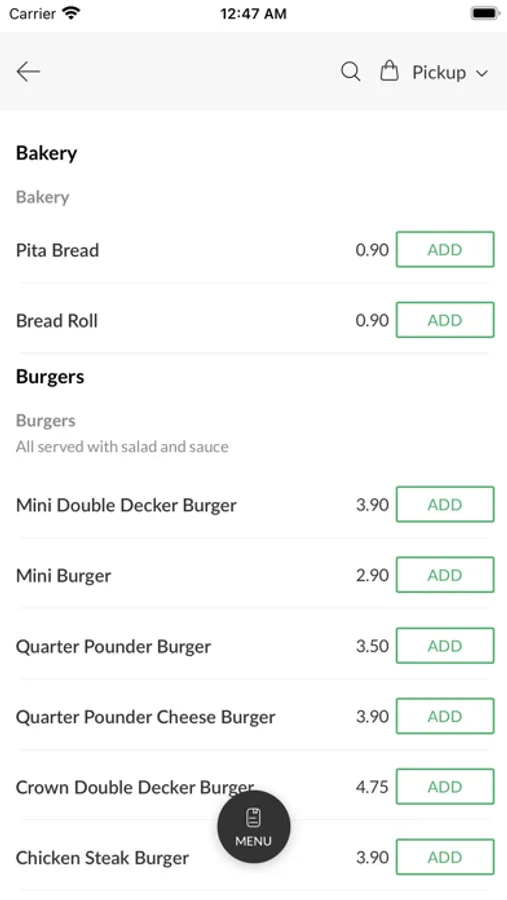The height and width of the screenshot is (900, 507).
Task: Add Mini Burger to the order
Action: pos(445,575)
